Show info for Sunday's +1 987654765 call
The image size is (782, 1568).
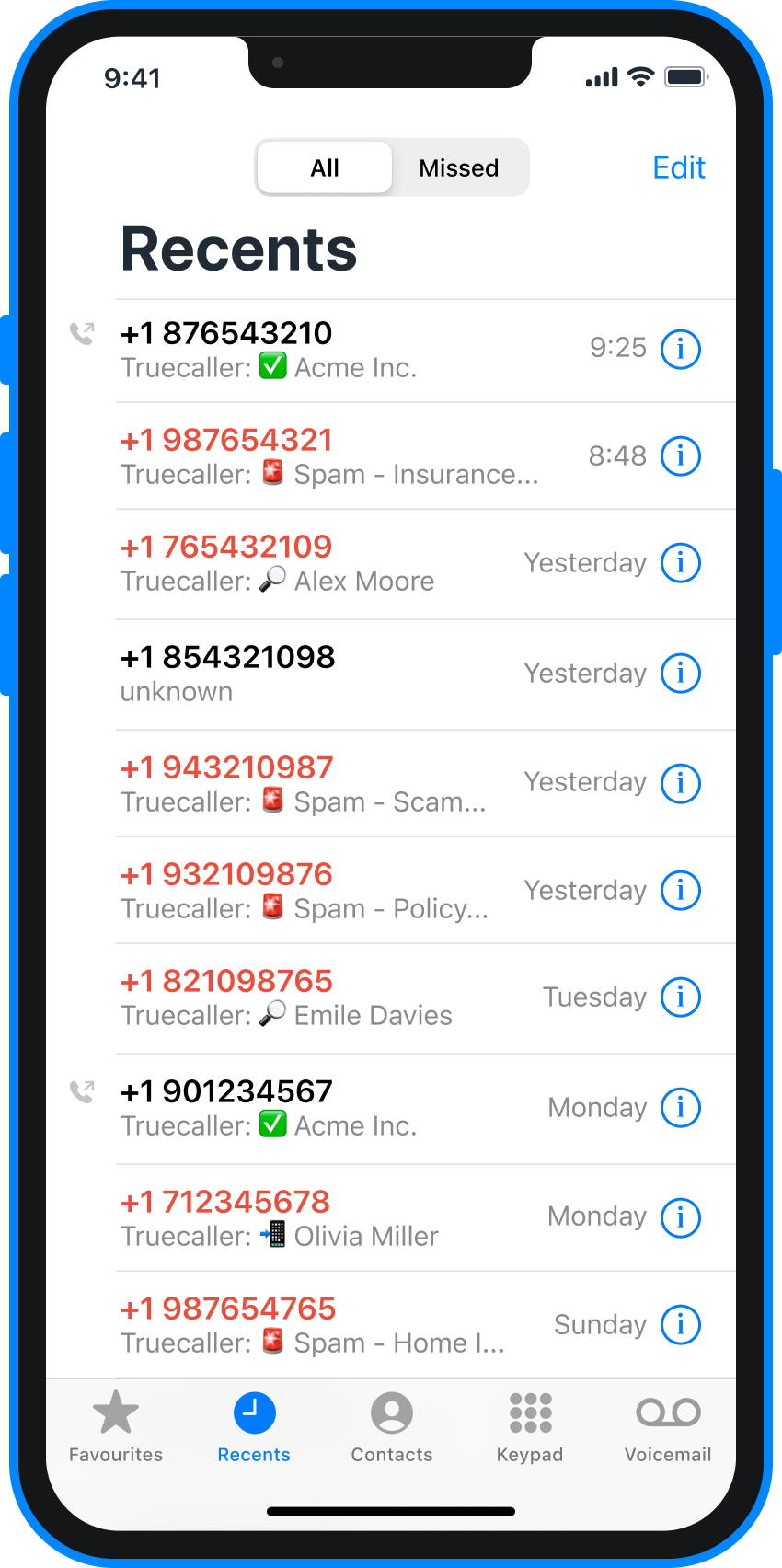coord(681,1324)
